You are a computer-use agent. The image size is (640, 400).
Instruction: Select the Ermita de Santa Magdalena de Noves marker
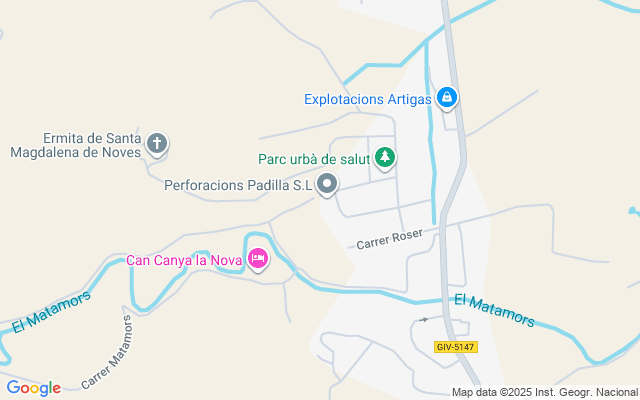click(x=157, y=143)
